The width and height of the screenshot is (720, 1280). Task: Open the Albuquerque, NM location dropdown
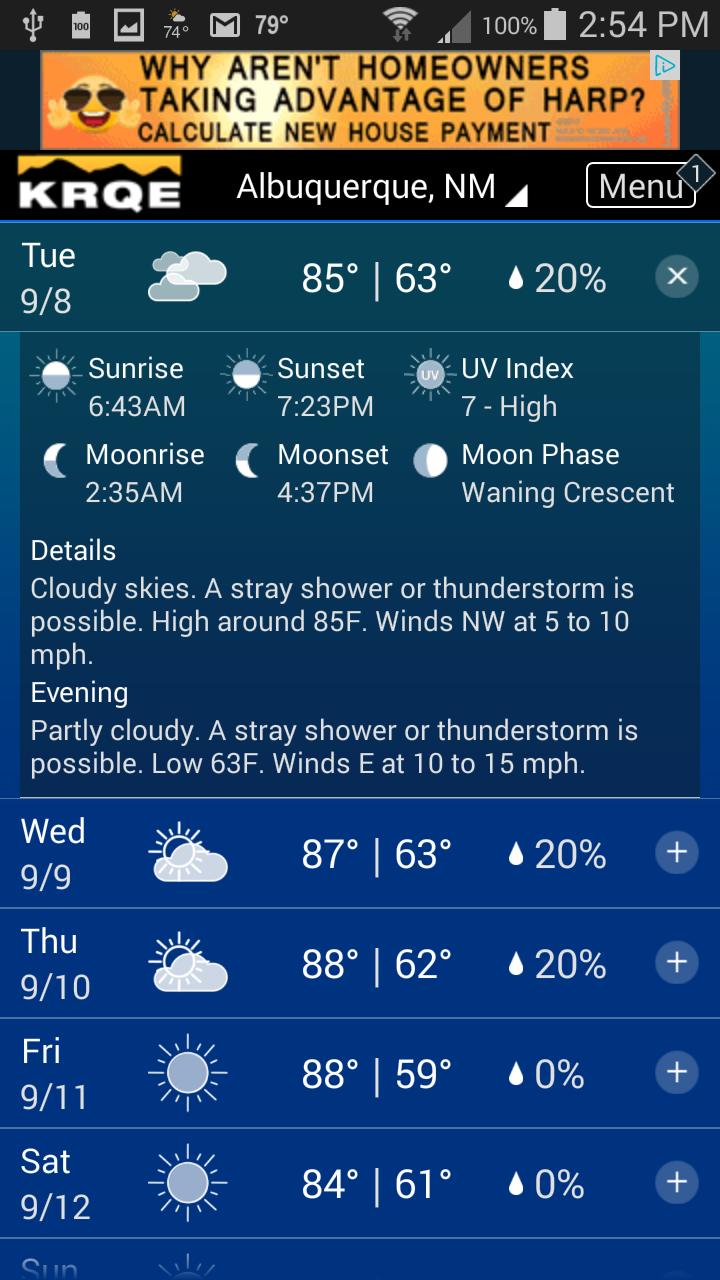point(381,187)
